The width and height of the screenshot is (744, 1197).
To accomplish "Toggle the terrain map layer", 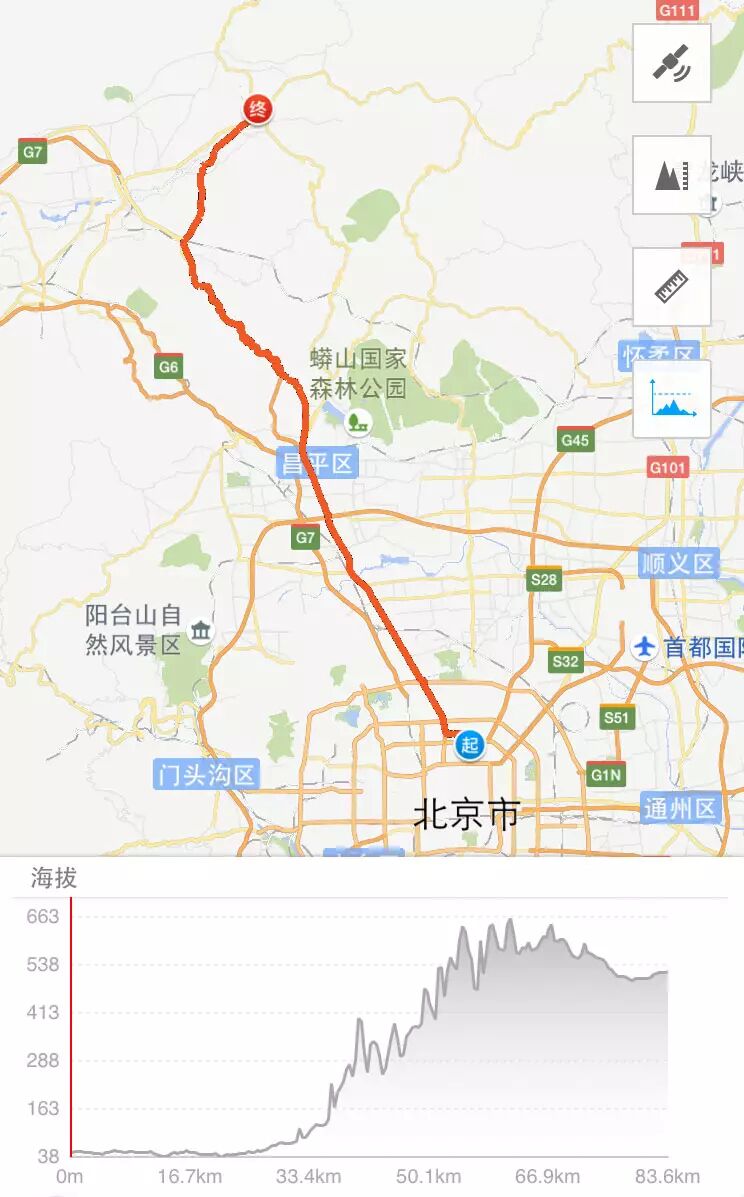I will (671, 175).
